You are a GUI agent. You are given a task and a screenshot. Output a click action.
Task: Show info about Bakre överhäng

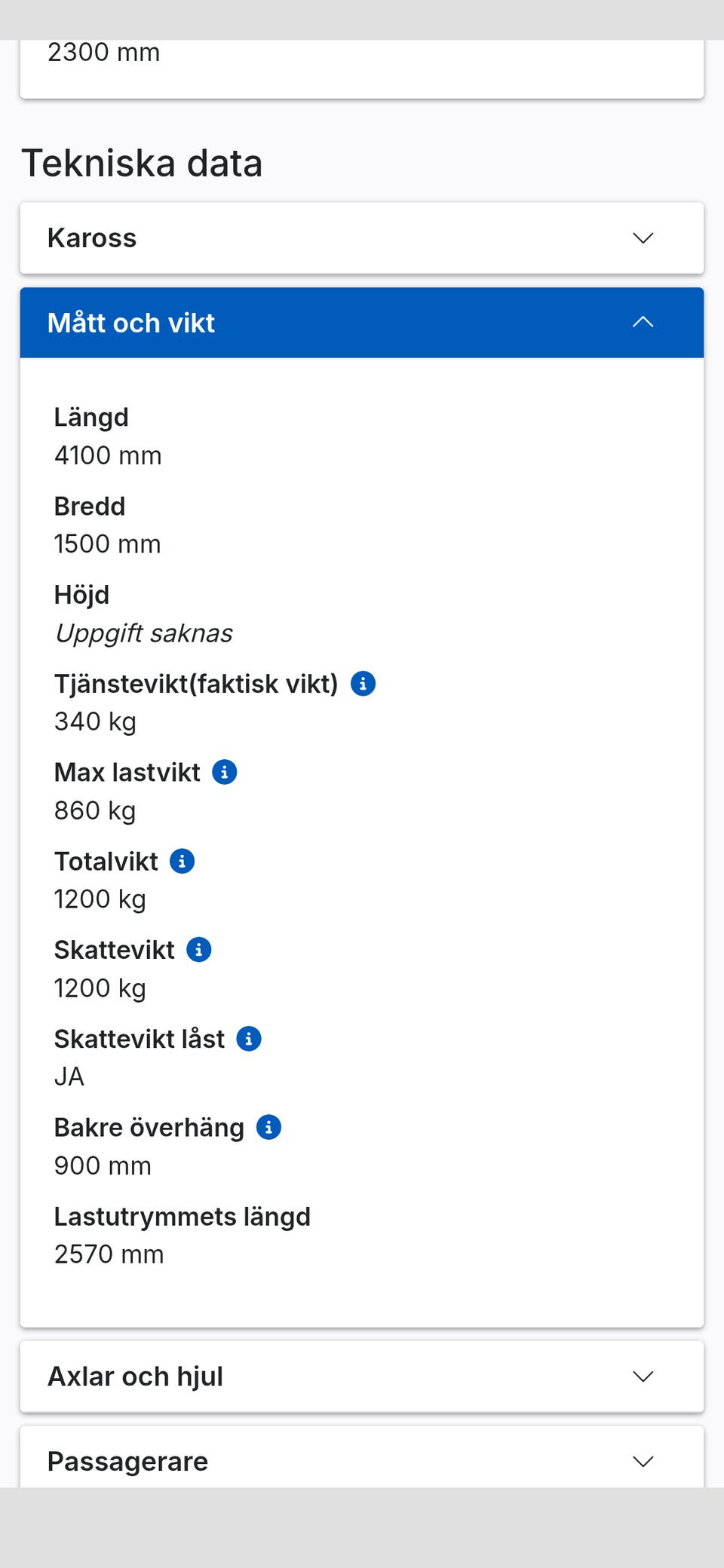coord(269,1128)
